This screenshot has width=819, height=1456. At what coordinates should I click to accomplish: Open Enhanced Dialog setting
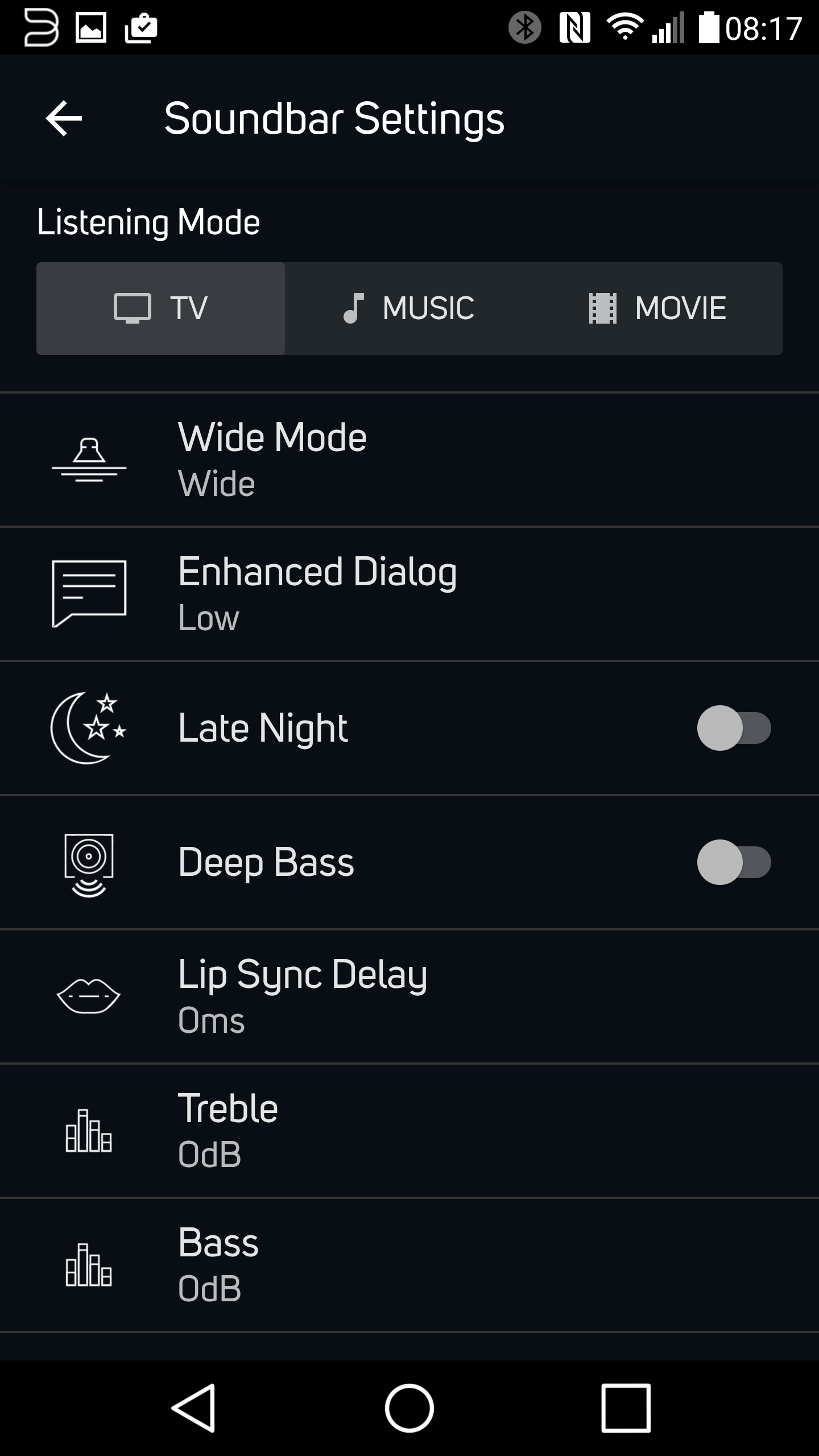pos(409,594)
